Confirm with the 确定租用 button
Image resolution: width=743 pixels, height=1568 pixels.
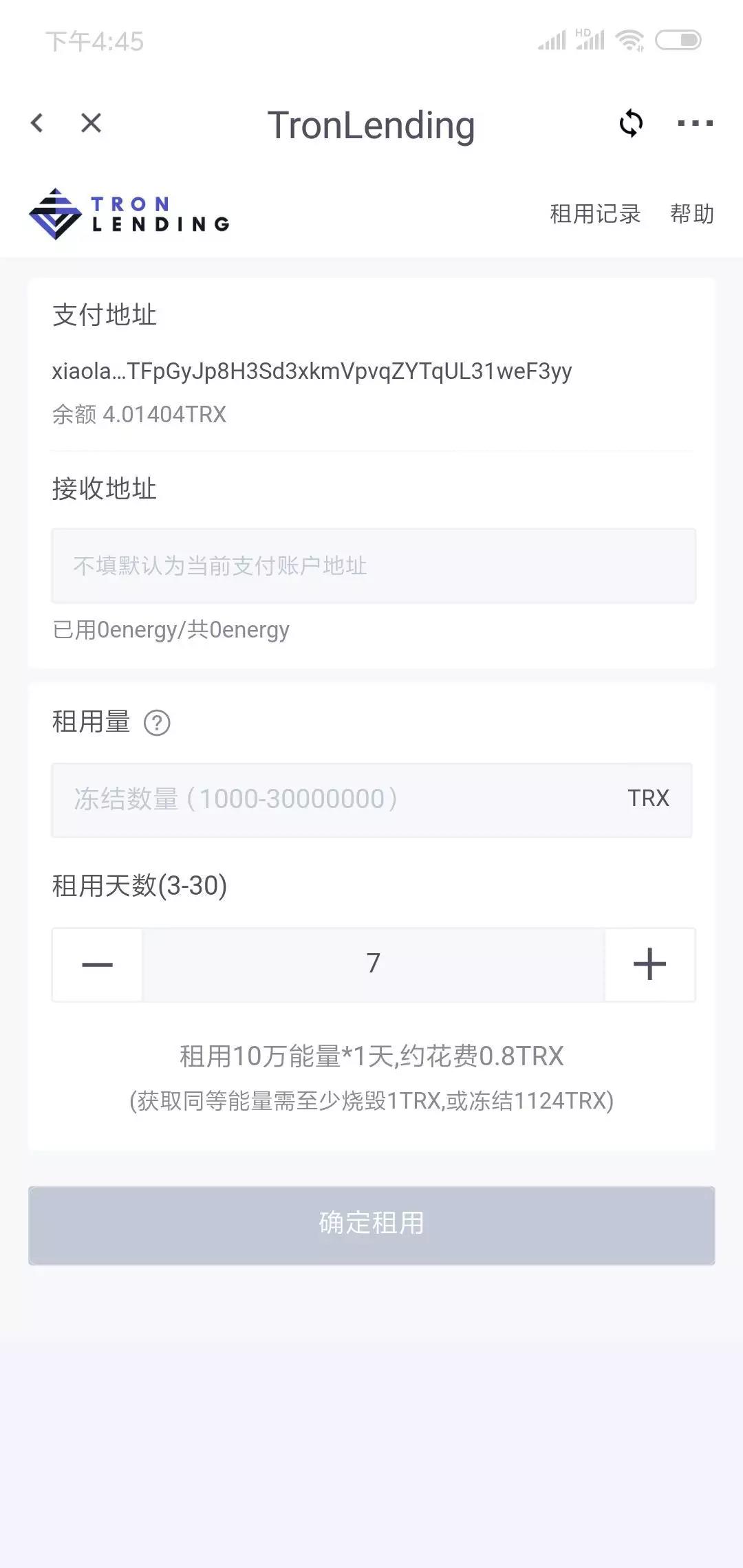point(371,1225)
